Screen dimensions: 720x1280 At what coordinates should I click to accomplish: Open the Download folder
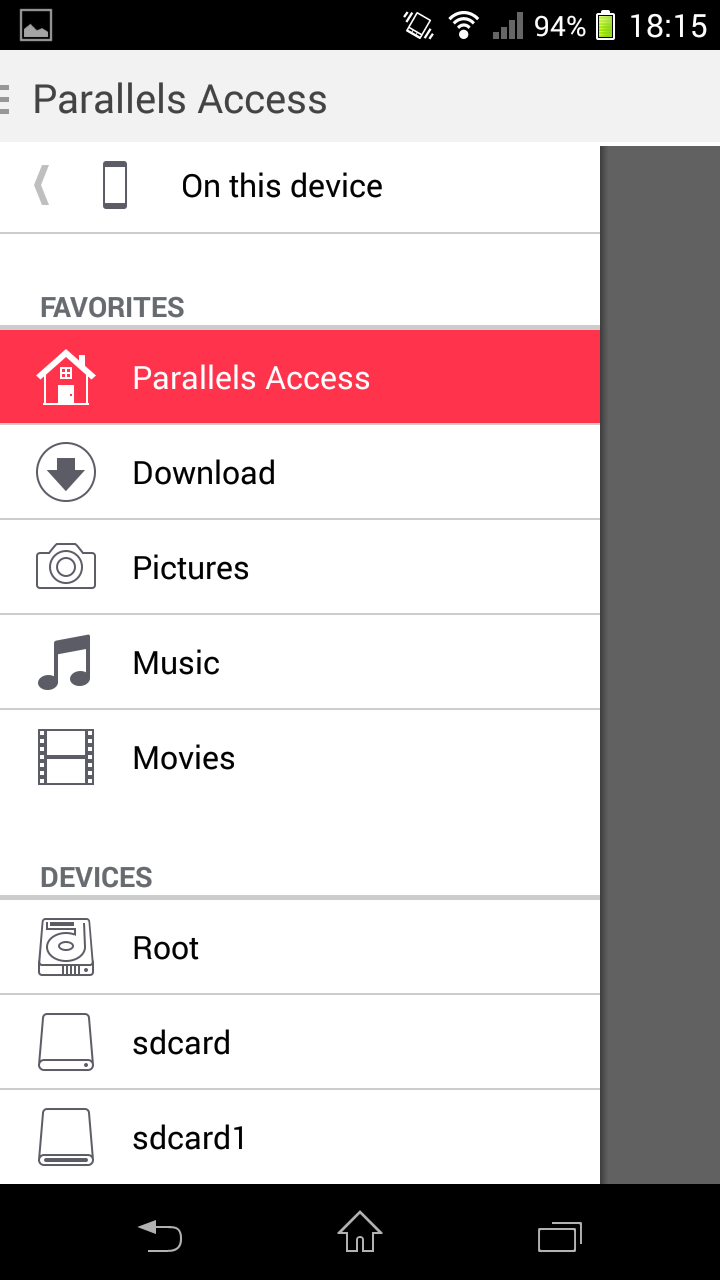[300, 472]
